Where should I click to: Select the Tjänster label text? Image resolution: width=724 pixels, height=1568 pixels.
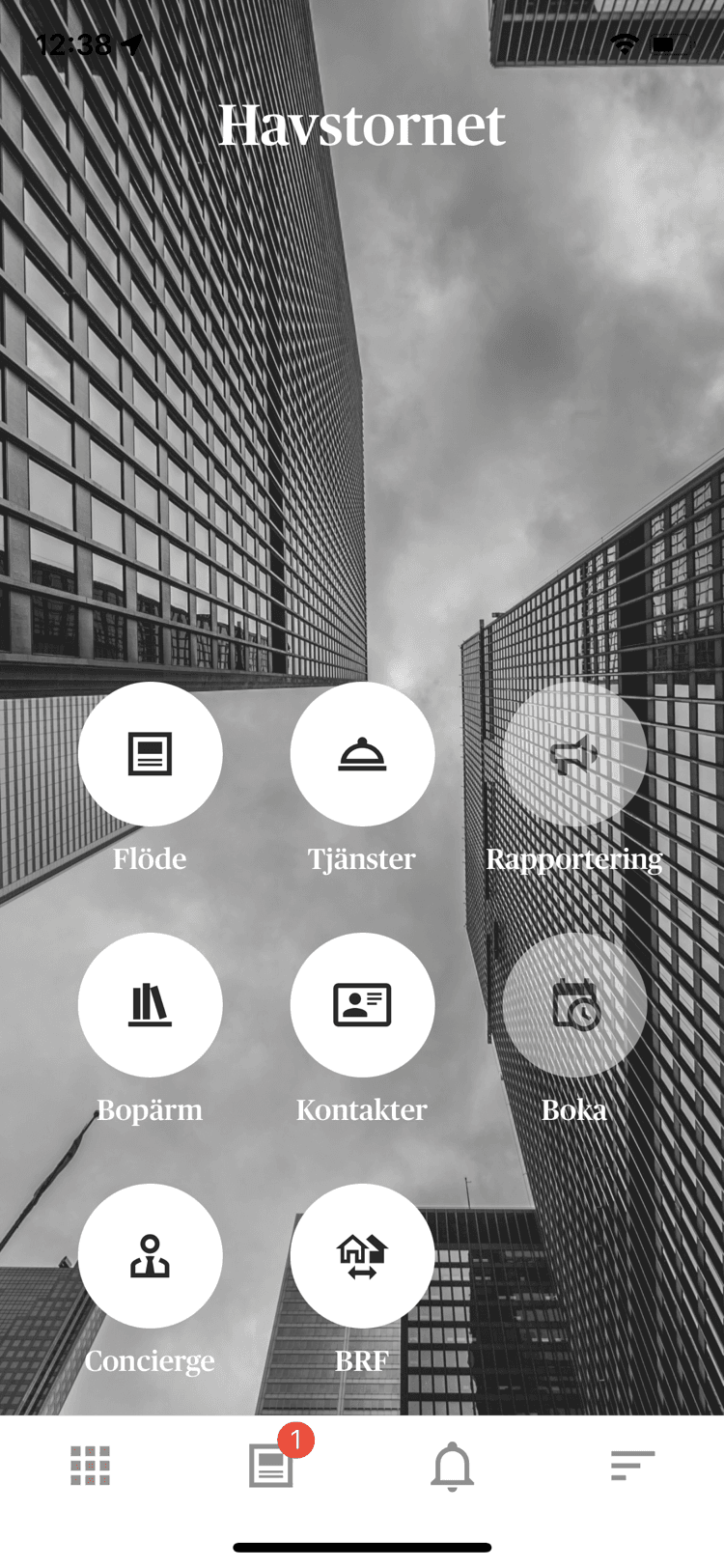click(x=362, y=859)
